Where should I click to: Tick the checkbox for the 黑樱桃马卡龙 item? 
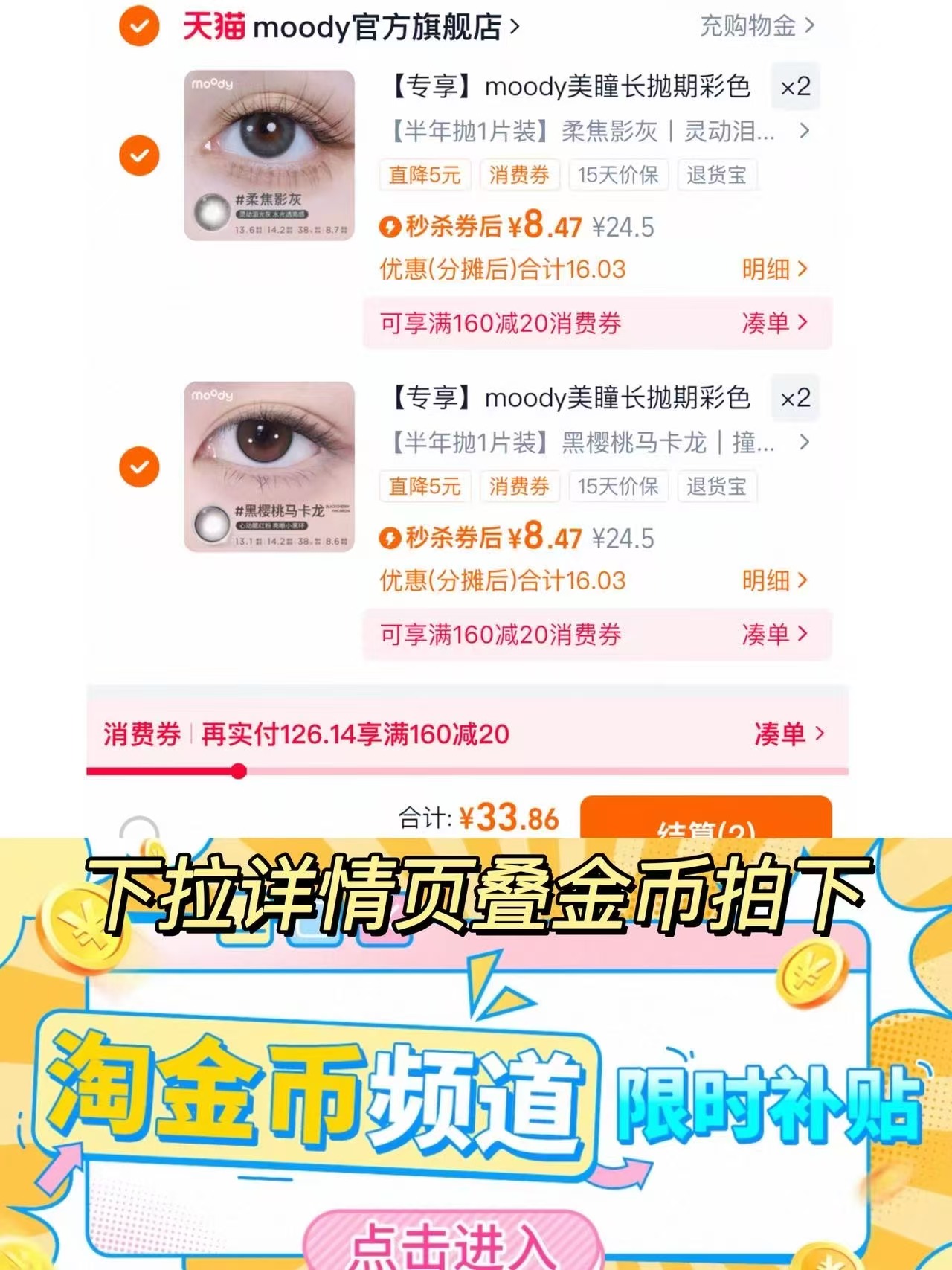(138, 467)
